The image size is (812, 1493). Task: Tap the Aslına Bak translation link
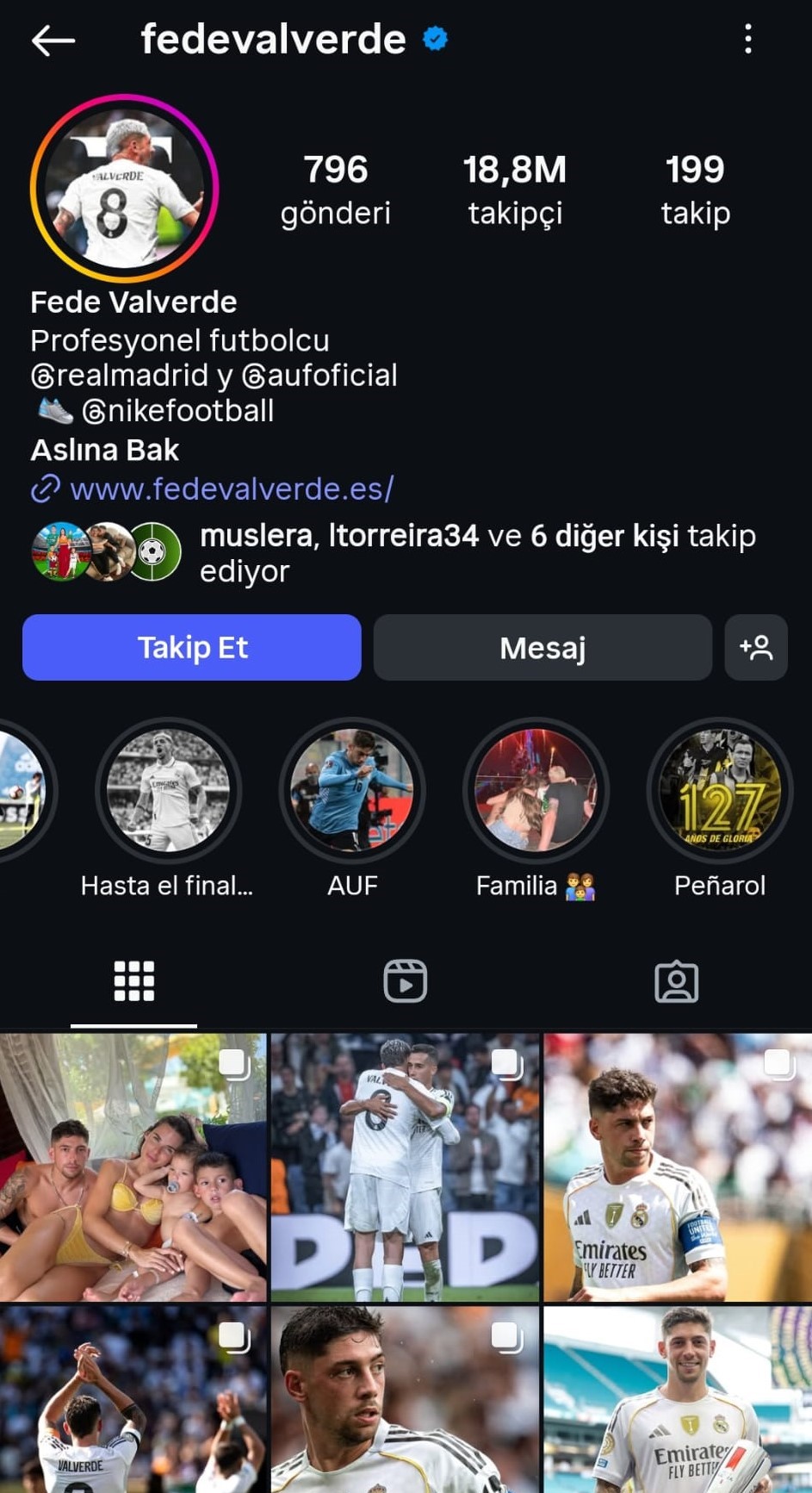point(105,450)
